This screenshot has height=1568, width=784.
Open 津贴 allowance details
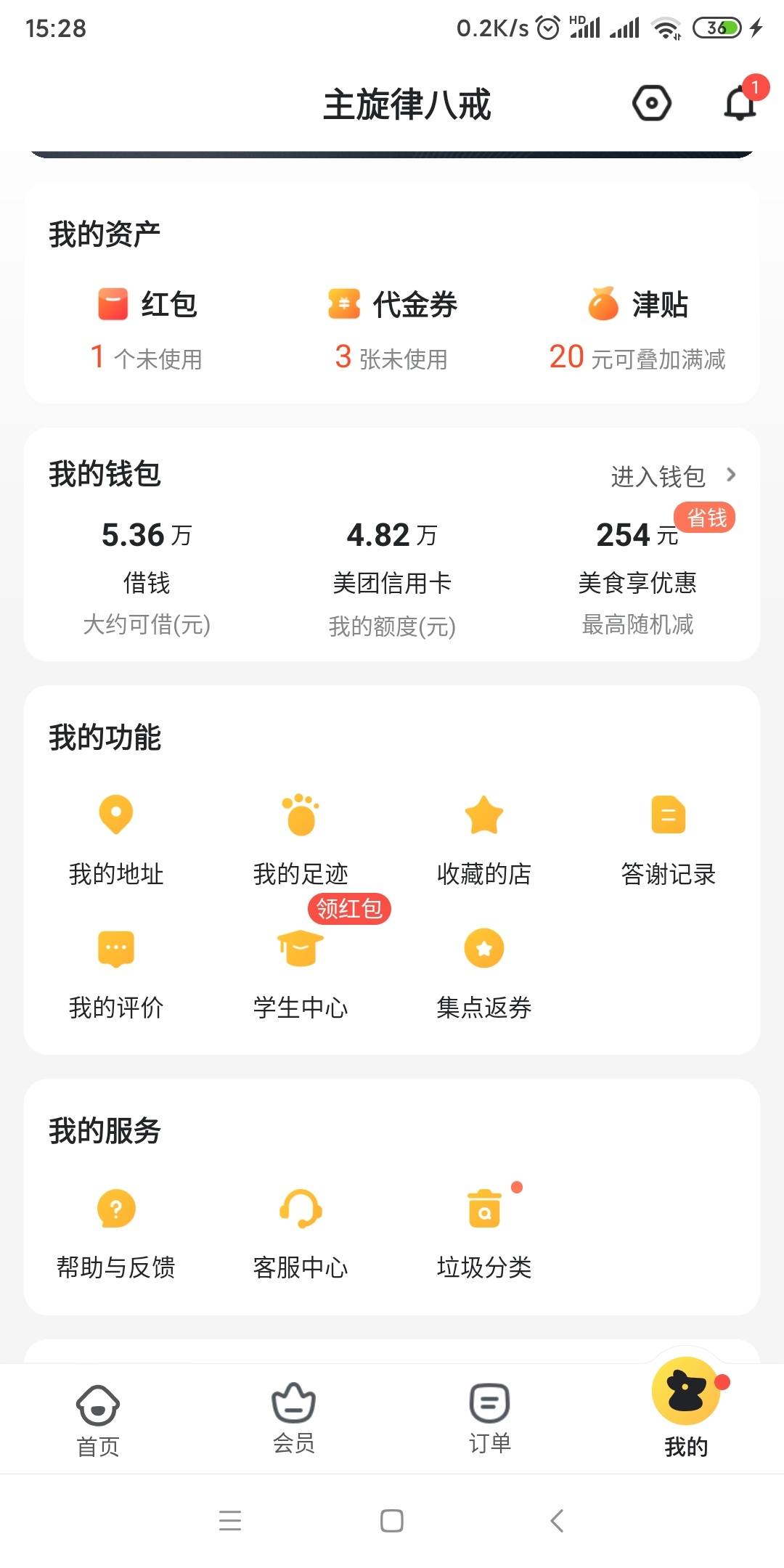point(637,330)
